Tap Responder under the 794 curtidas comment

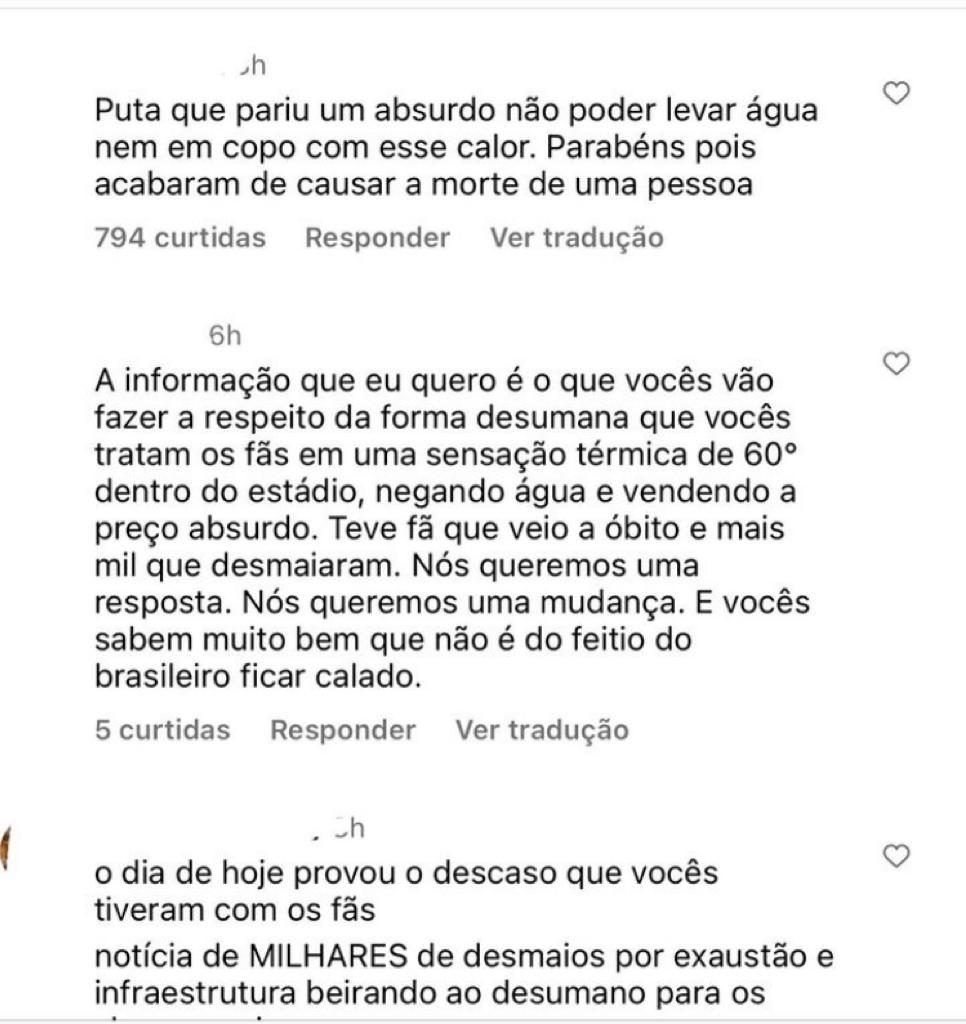(x=377, y=239)
